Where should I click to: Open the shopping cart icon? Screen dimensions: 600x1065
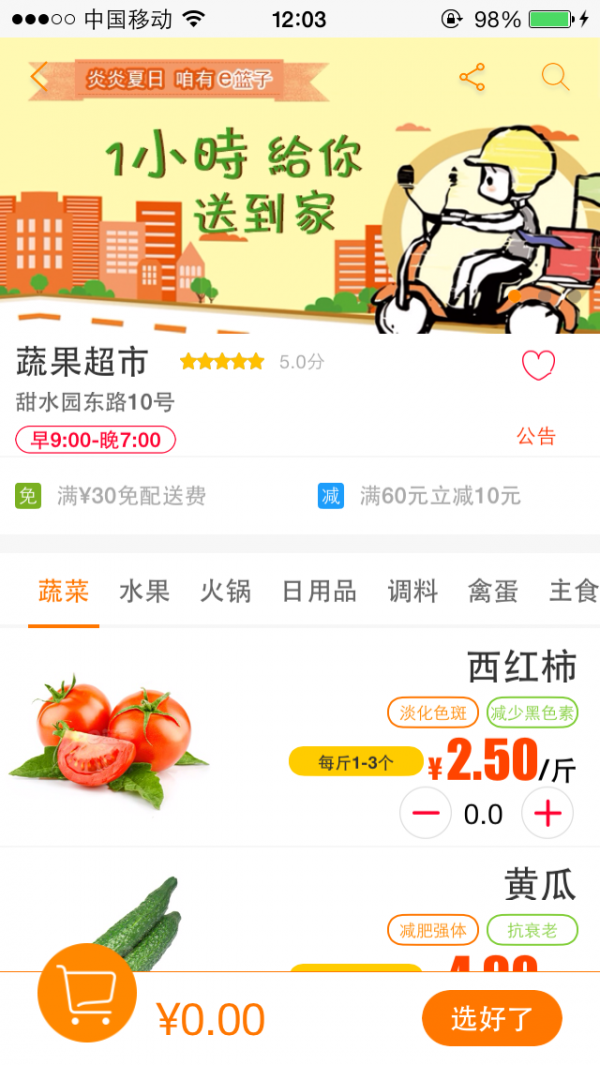87,992
